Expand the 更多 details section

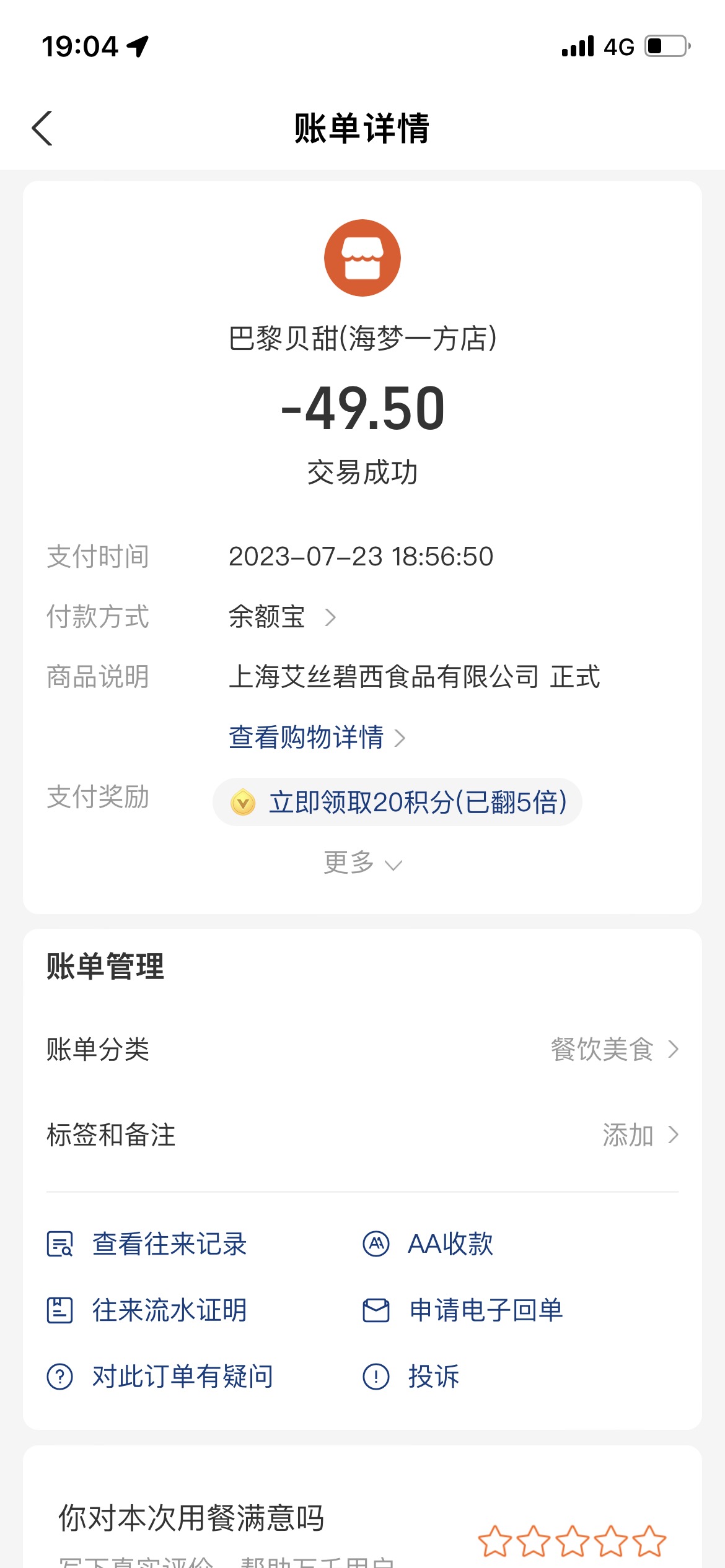362,863
